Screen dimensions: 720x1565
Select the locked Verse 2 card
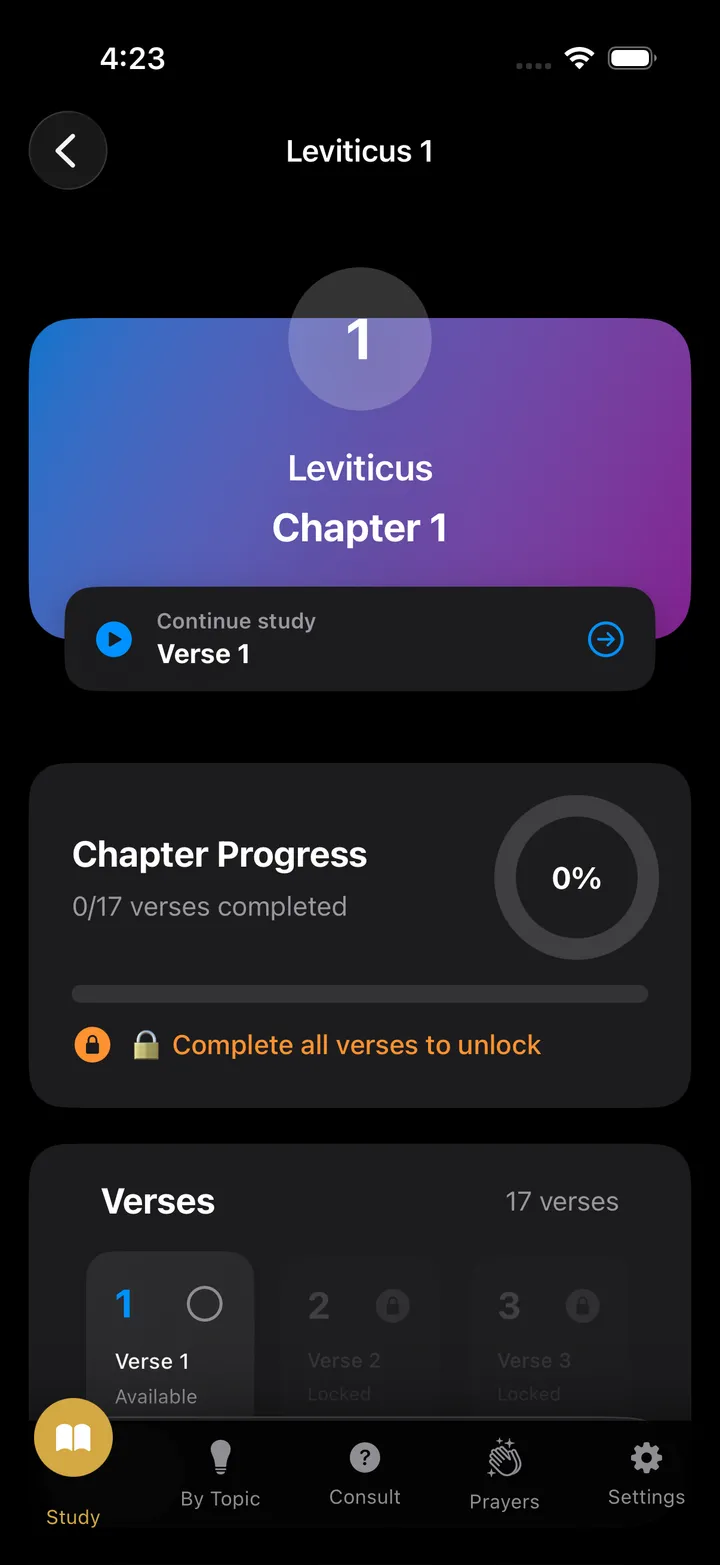coord(358,1336)
